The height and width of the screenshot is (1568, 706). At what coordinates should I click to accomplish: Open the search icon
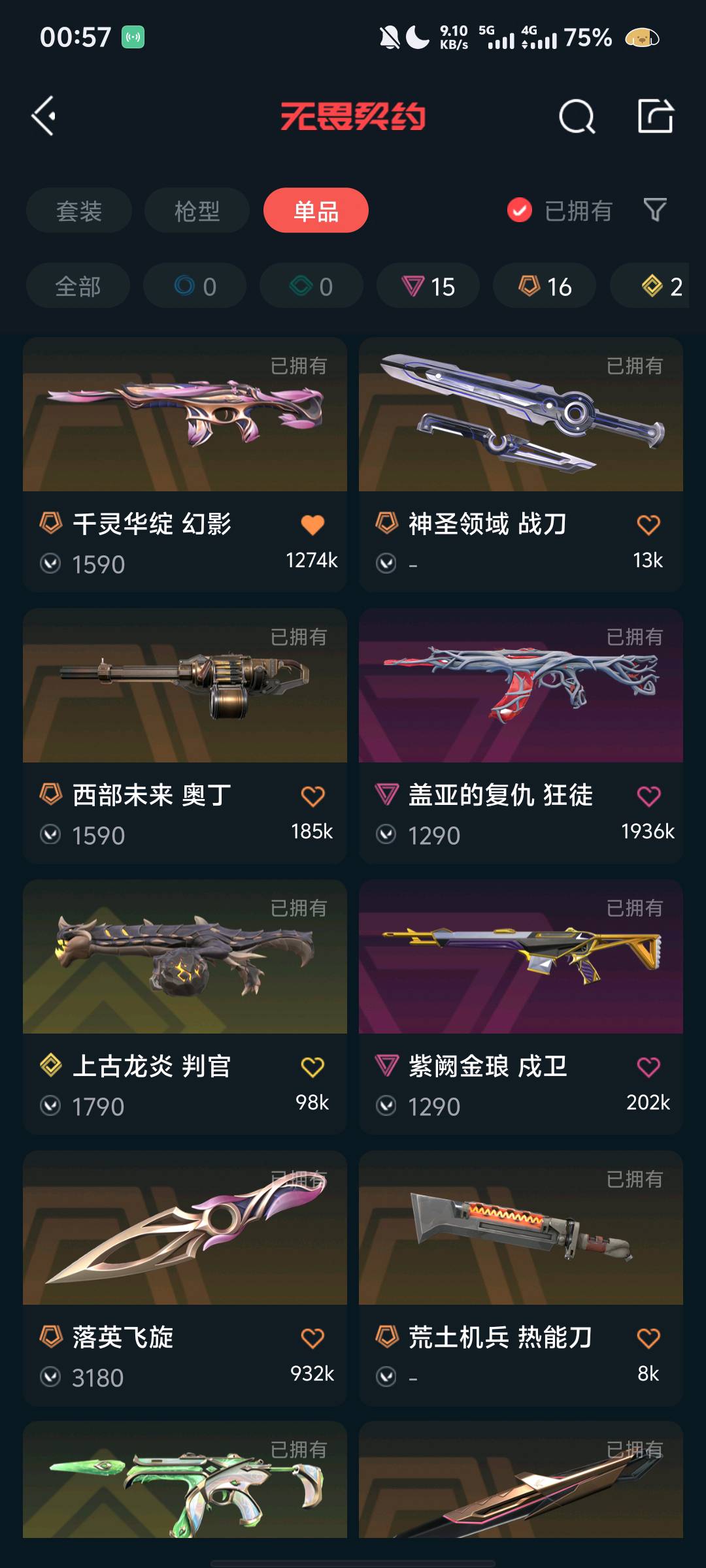[577, 117]
